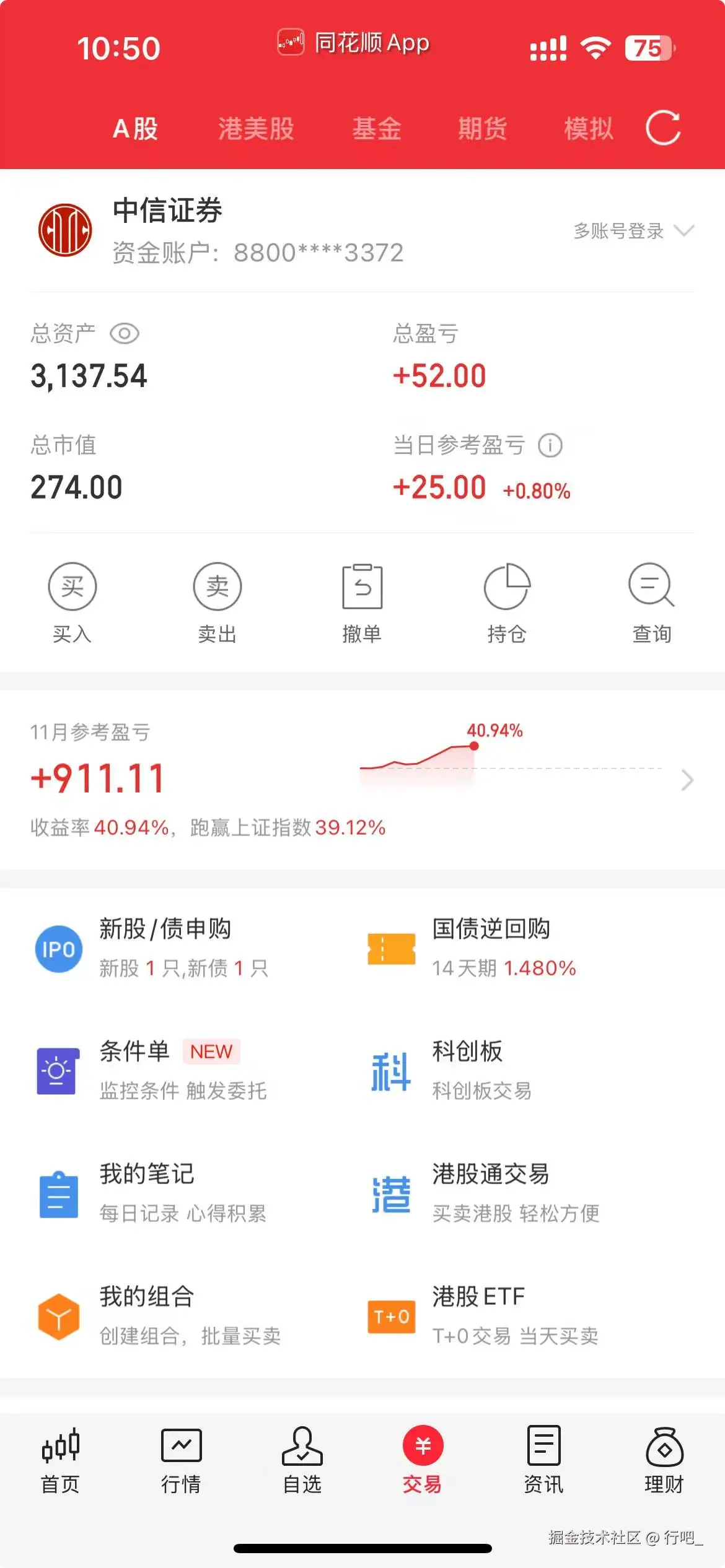Screen dimensions: 725x1568
Task: Open the IPO 新股/债申购 icon
Action: [x=58, y=949]
